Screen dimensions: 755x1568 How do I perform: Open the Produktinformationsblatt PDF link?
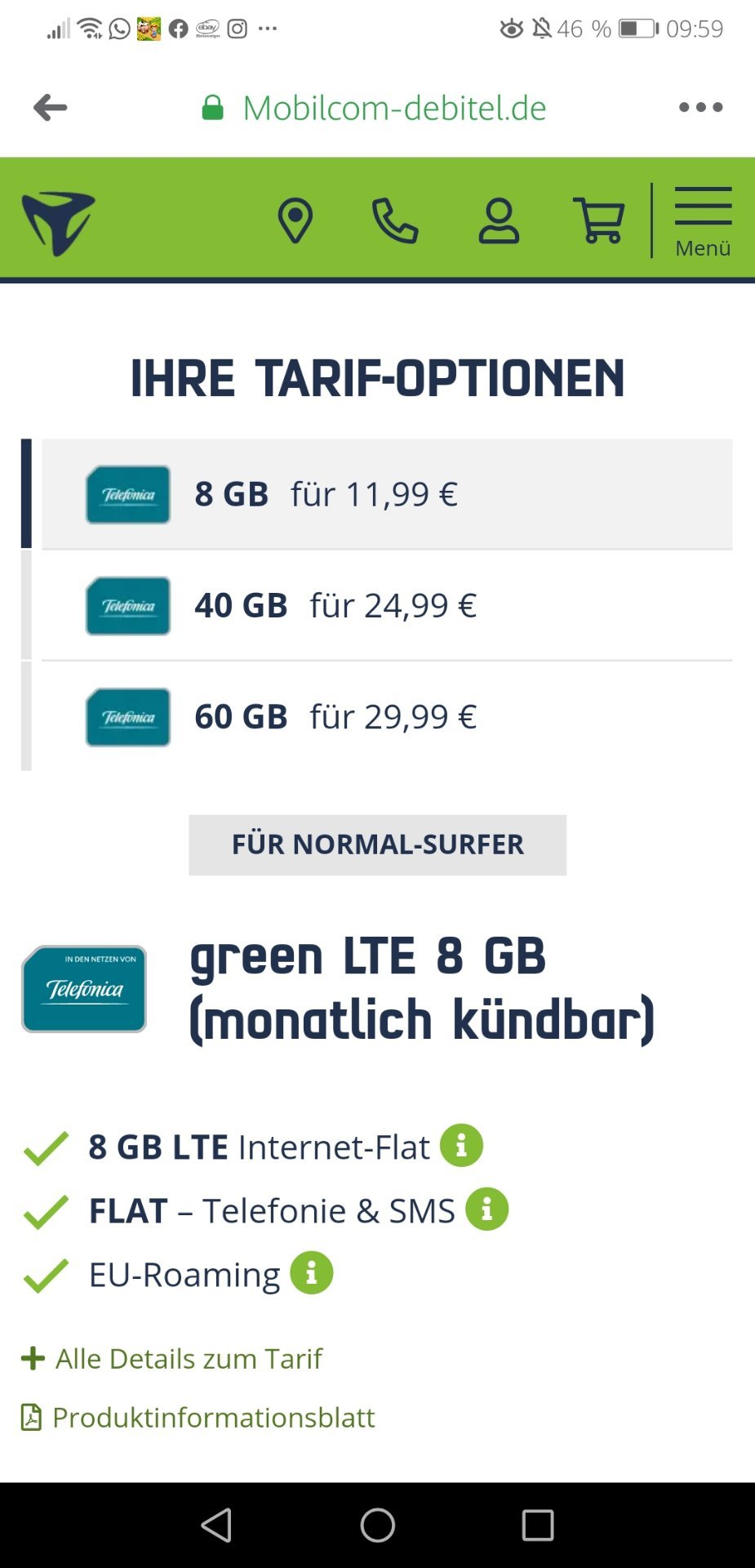[198, 1417]
